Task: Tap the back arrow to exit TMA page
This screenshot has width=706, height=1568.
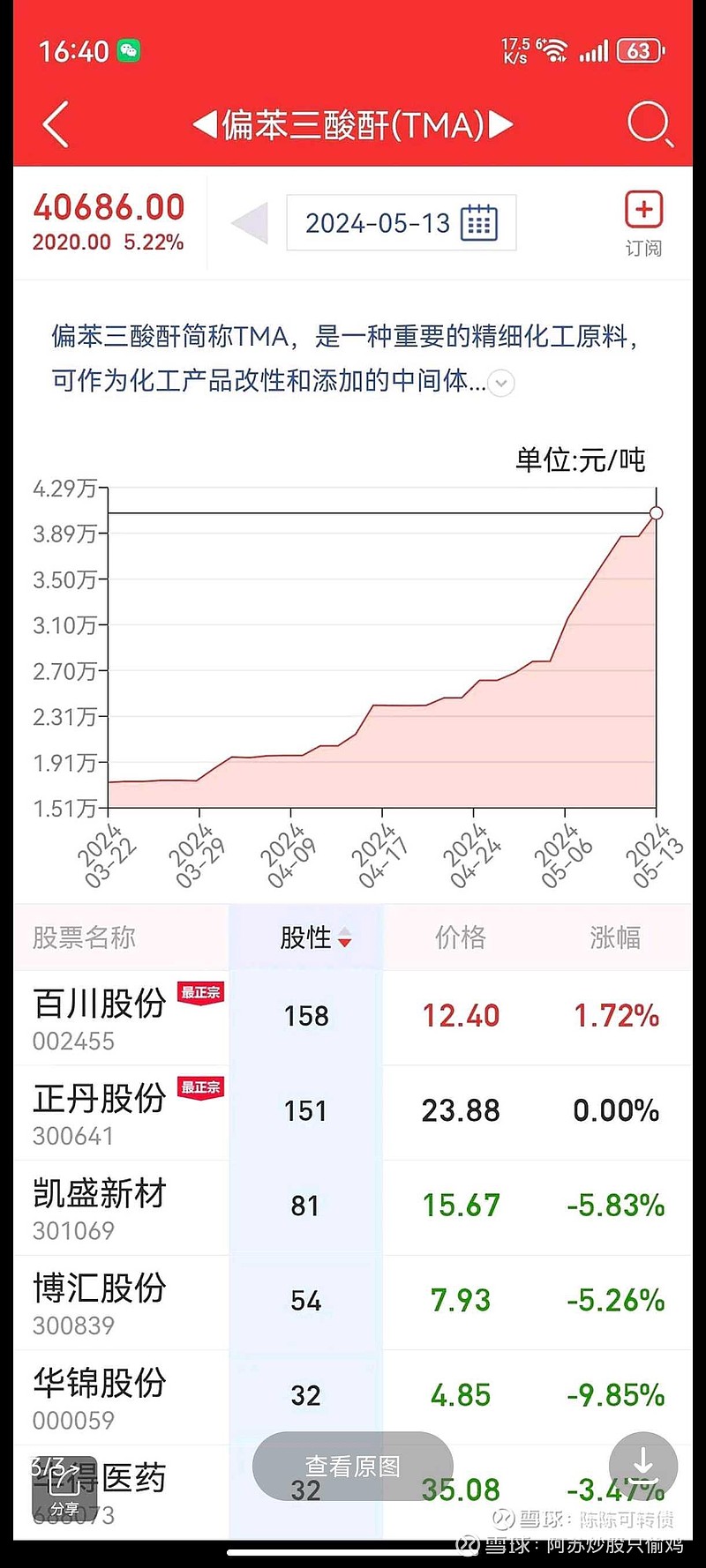Action: tap(56, 124)
